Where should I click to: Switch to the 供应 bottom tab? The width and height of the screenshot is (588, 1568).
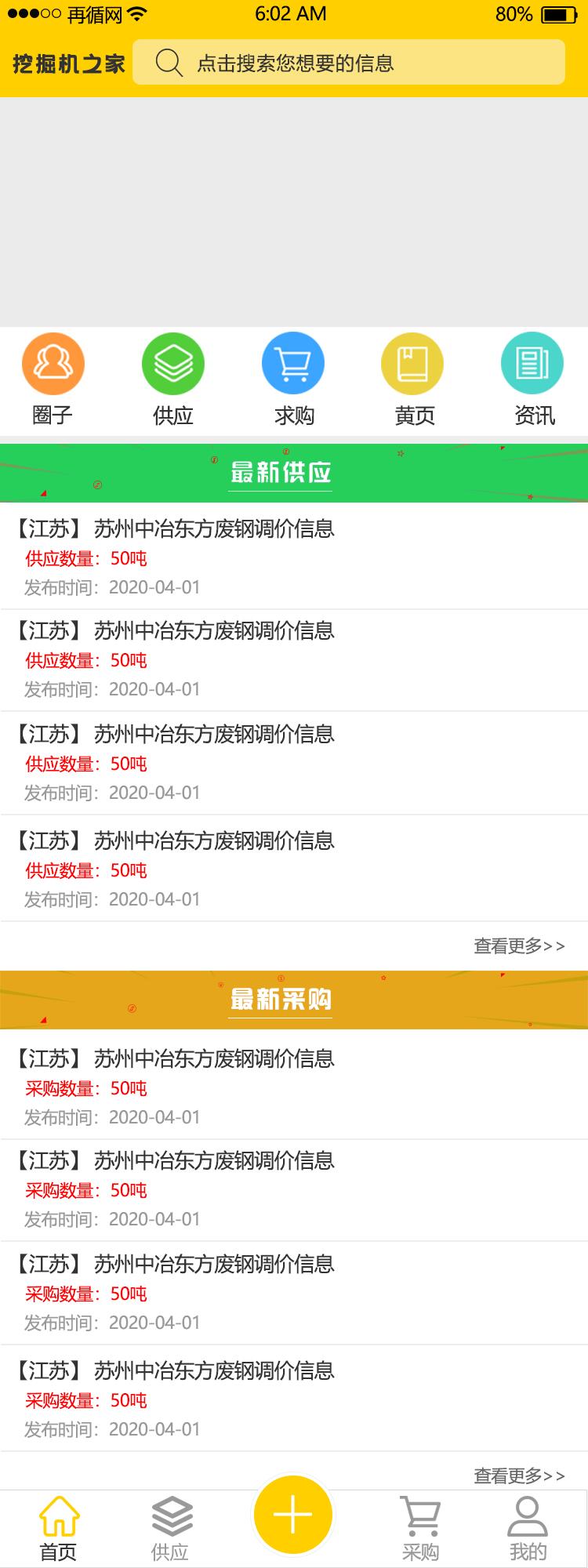click(171, 1529)
